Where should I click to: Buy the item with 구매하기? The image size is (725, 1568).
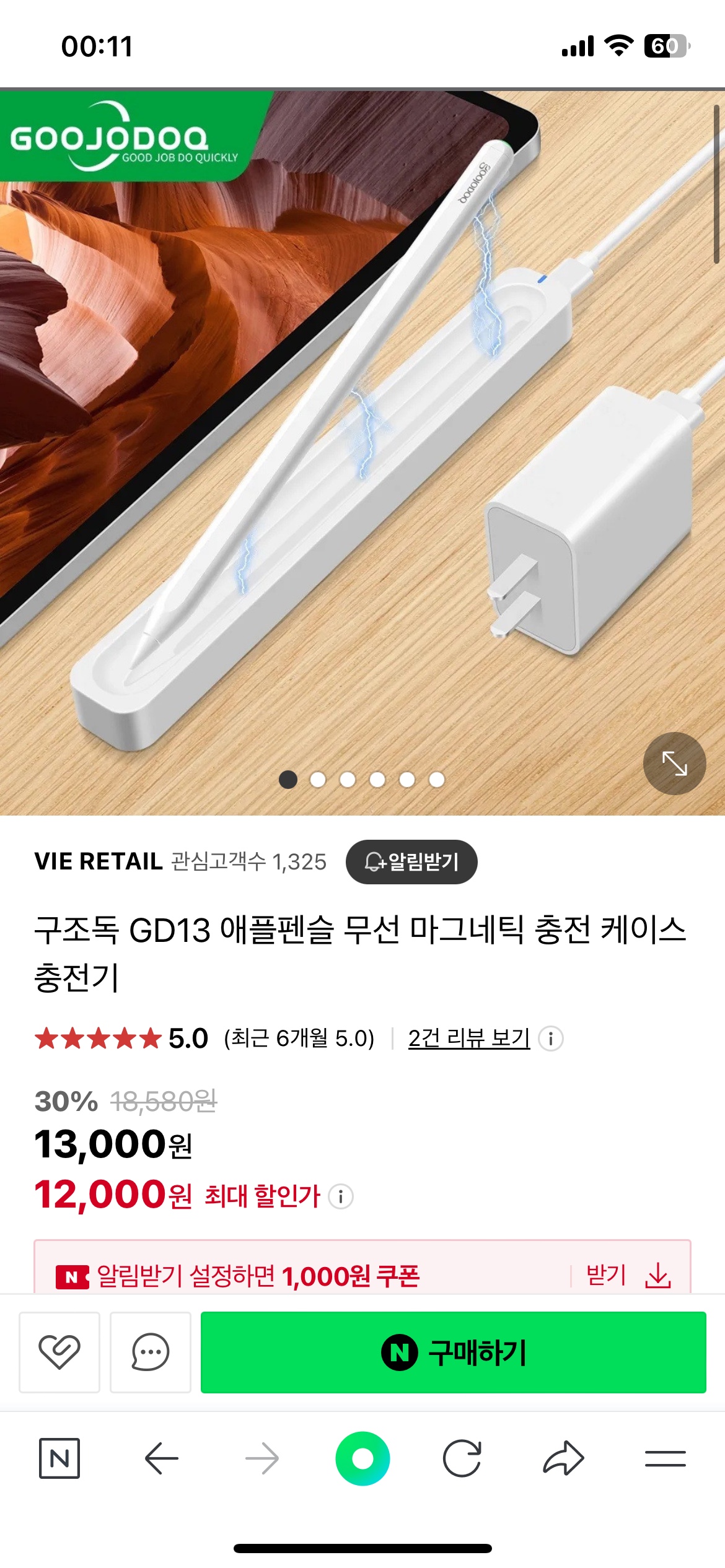(x=453, y=1352)
